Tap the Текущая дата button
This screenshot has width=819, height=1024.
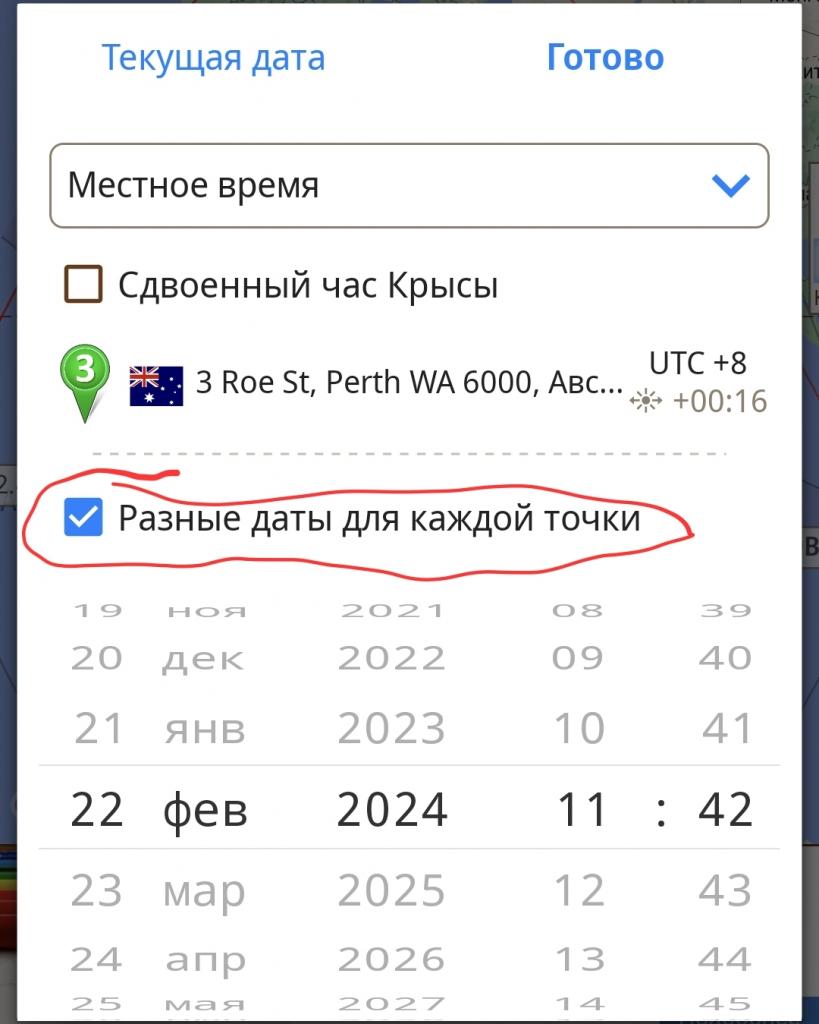(x=213, y=58)
